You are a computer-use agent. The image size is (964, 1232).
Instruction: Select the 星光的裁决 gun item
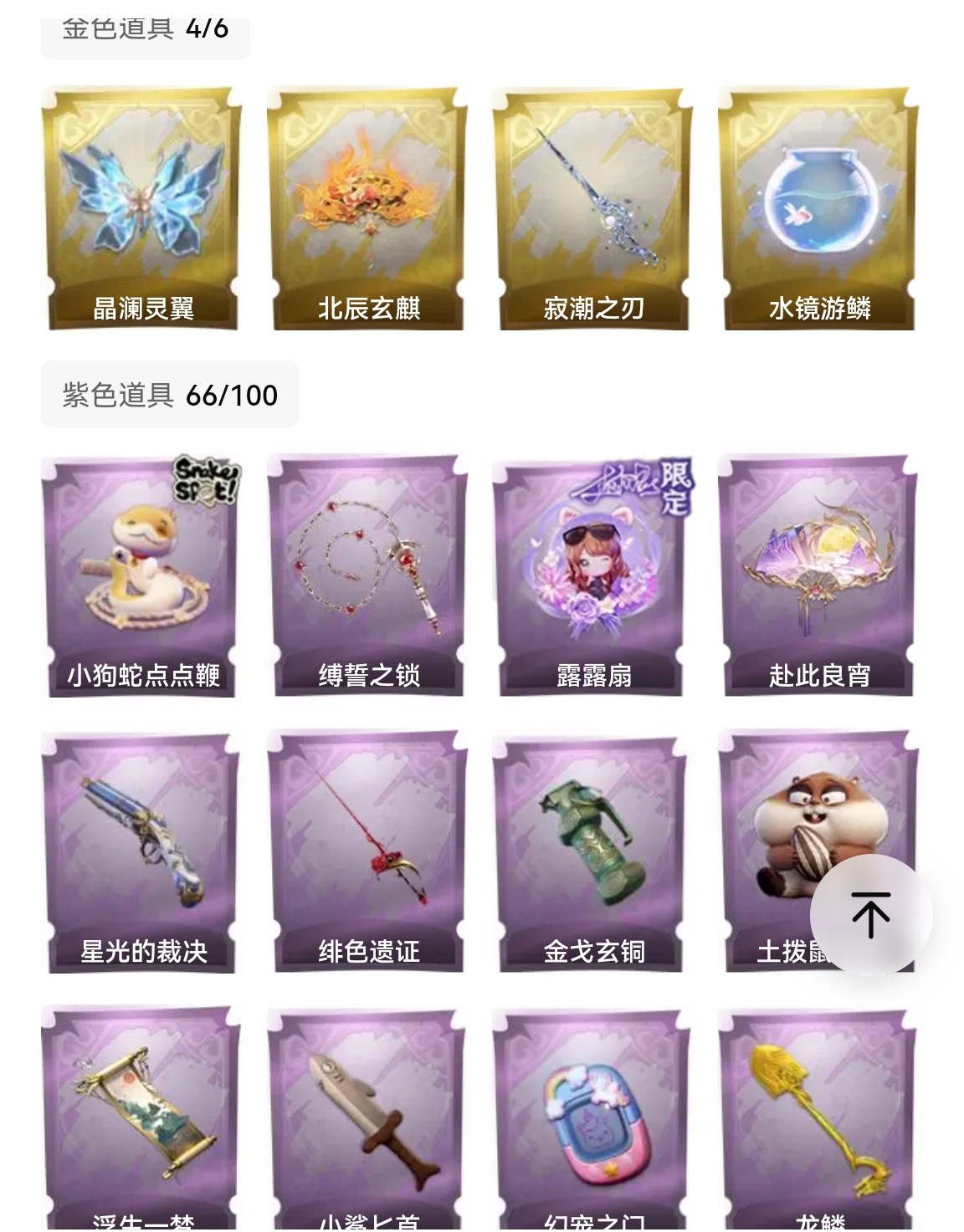coord(142,851)
